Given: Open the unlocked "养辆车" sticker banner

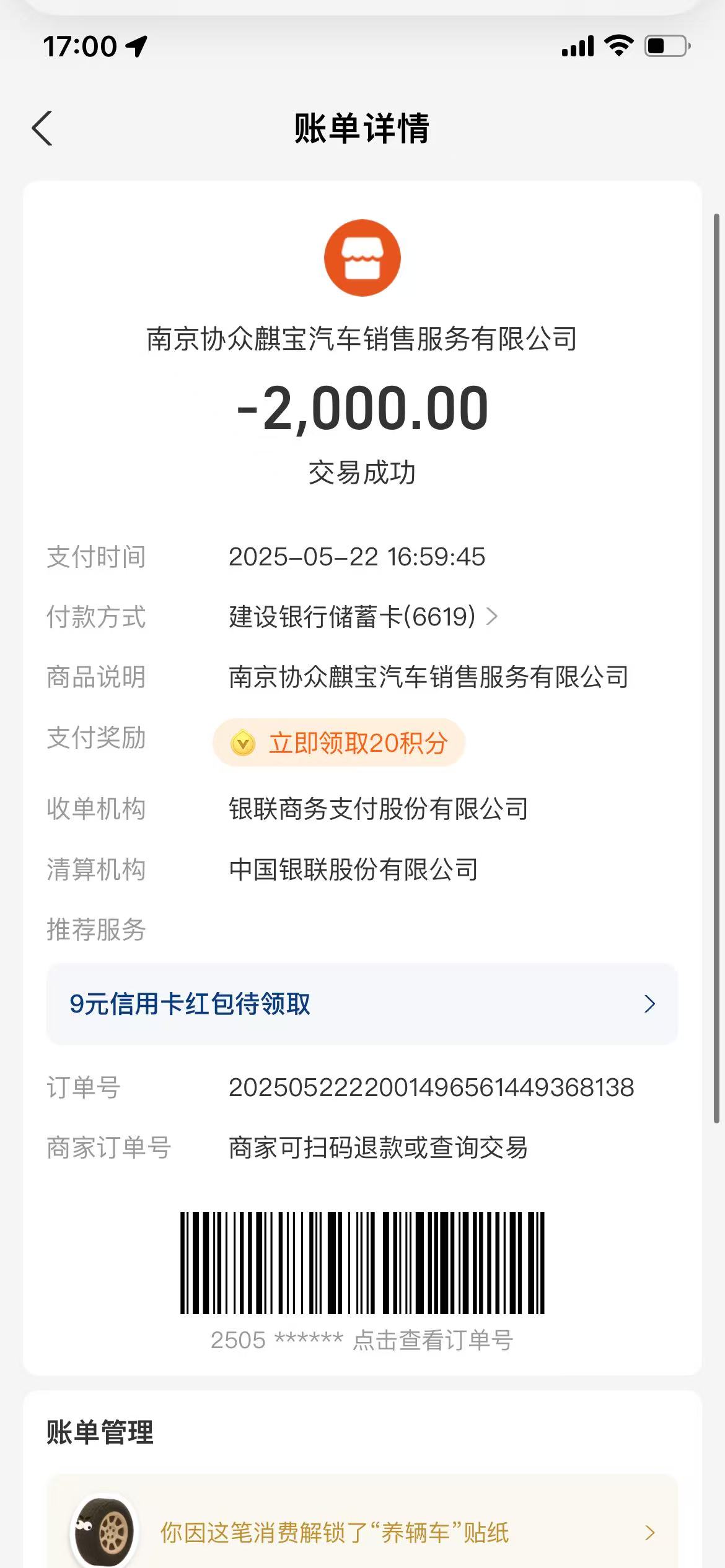Looking at the screenshot, I should [362, 1533].
